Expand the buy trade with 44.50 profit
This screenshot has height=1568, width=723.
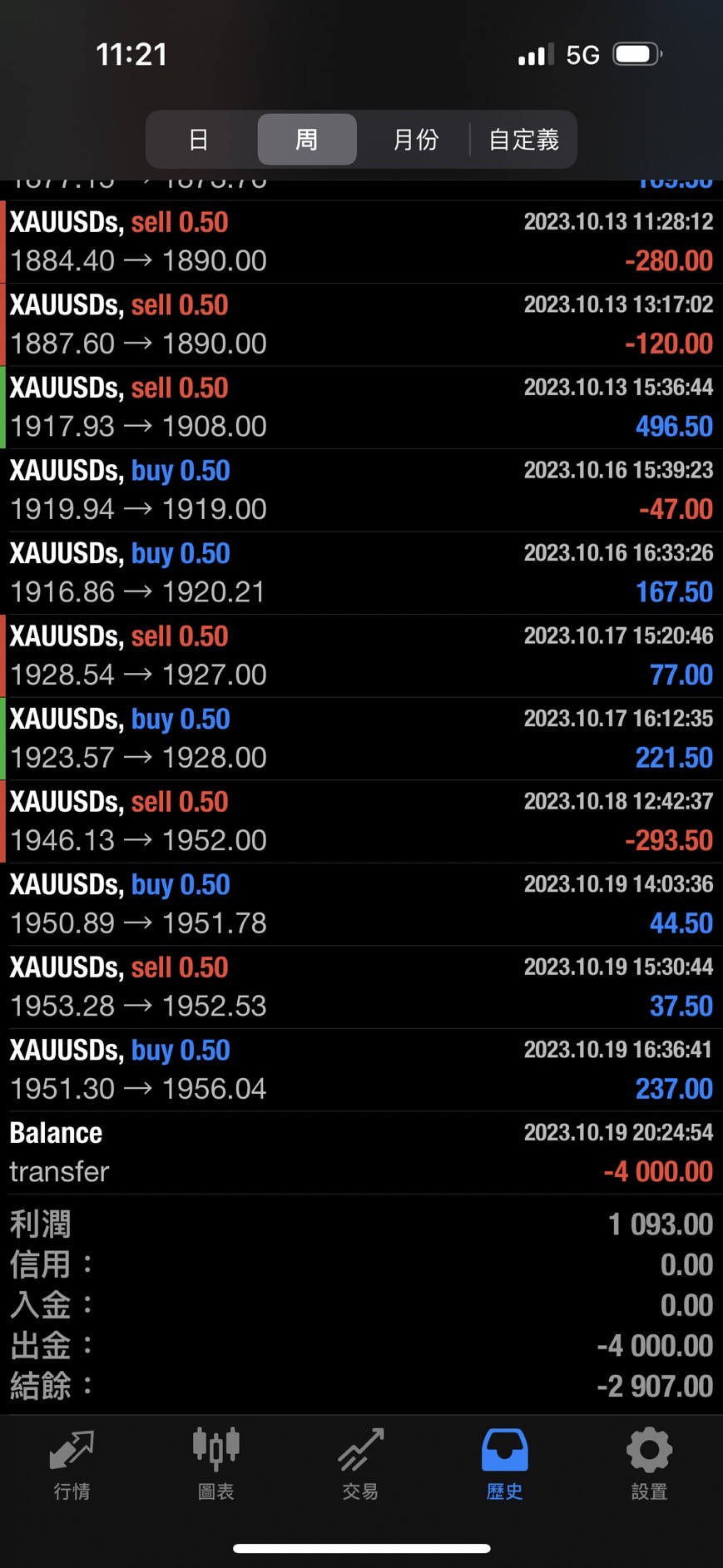pyautogui.click(x=361, y=904)
